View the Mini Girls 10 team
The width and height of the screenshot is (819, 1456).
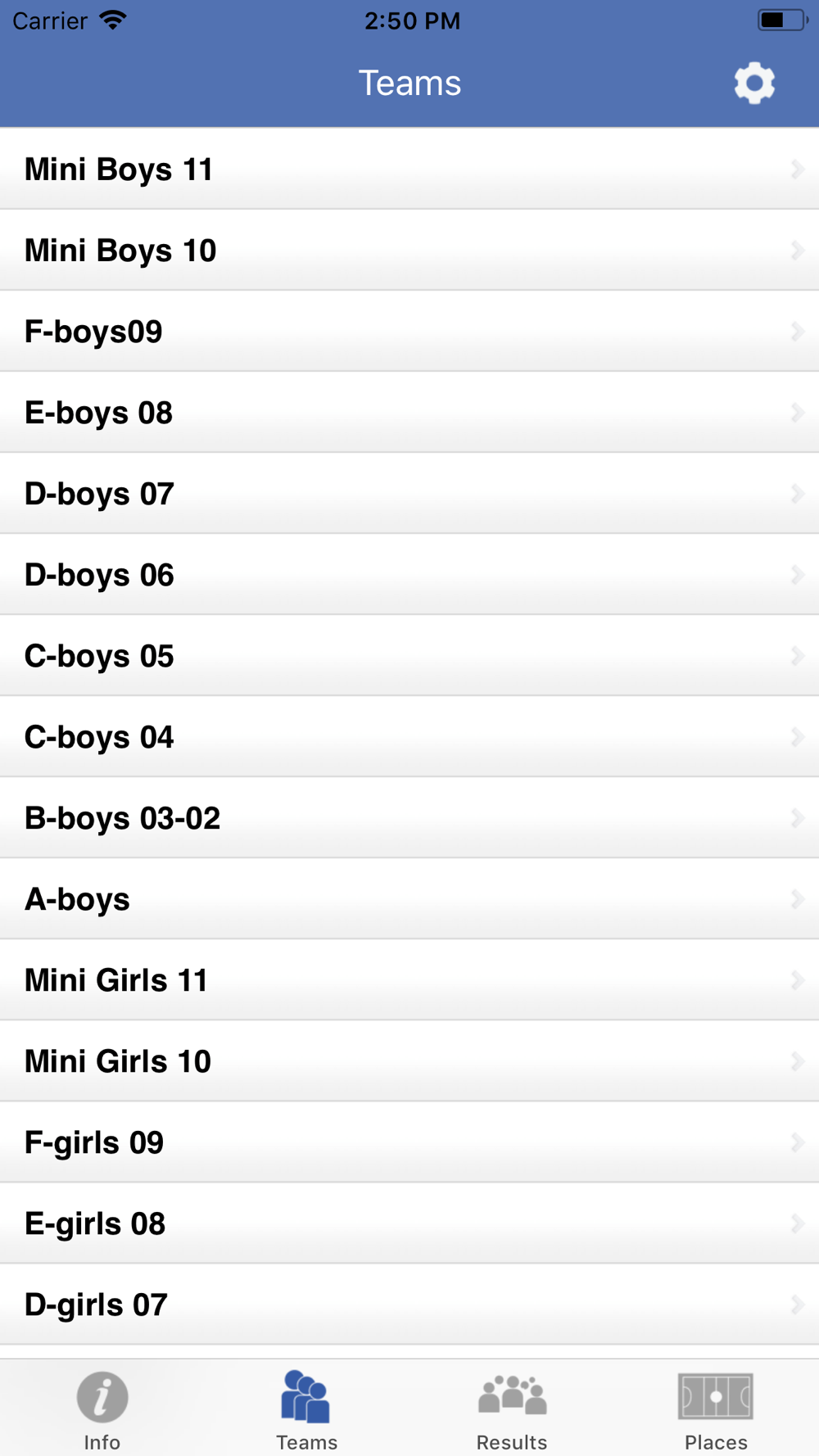(409, 1060)
